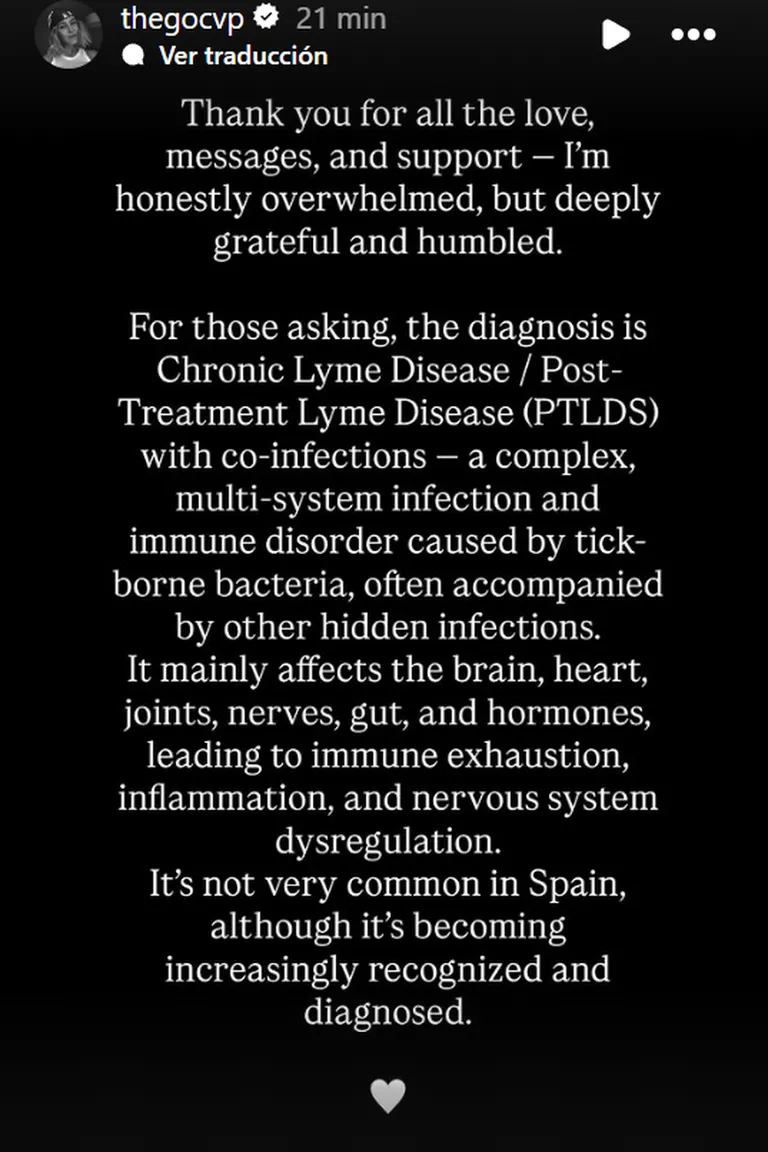Open the thegocvp username link

coord(181,17)
